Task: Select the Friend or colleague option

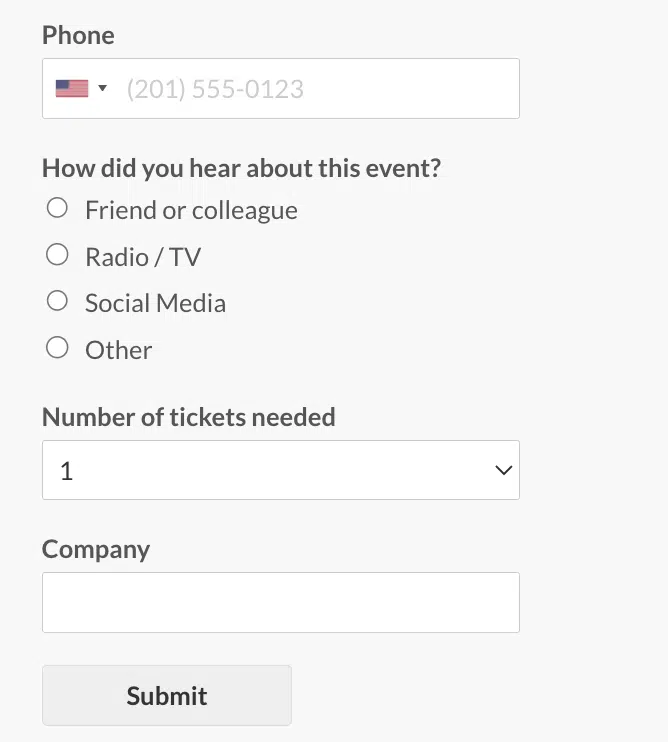Action: click(x=58, y=209)
